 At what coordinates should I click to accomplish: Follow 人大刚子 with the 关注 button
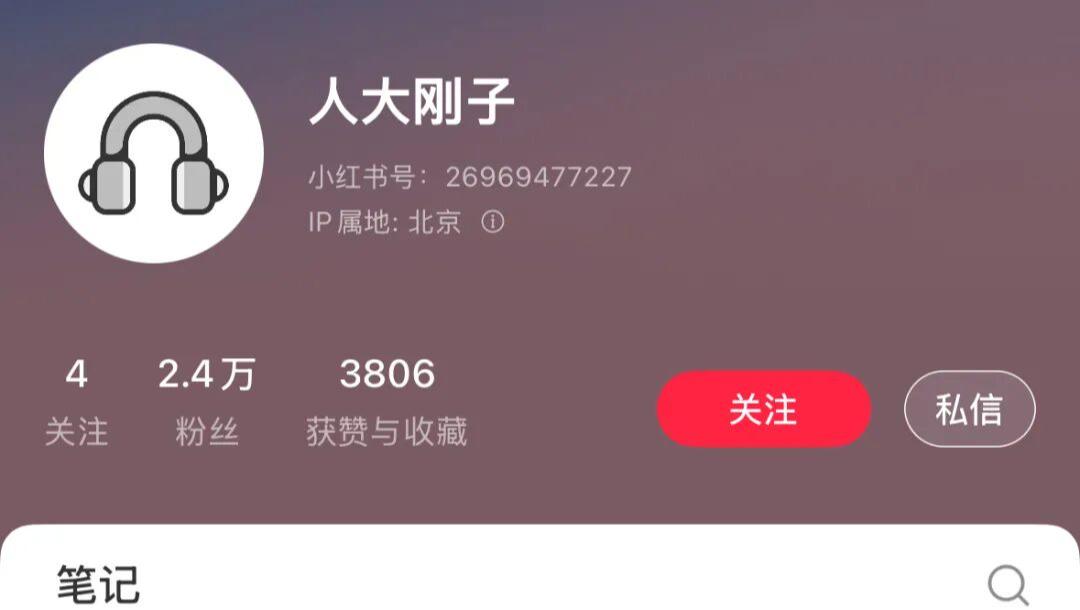tap(763, 409)
